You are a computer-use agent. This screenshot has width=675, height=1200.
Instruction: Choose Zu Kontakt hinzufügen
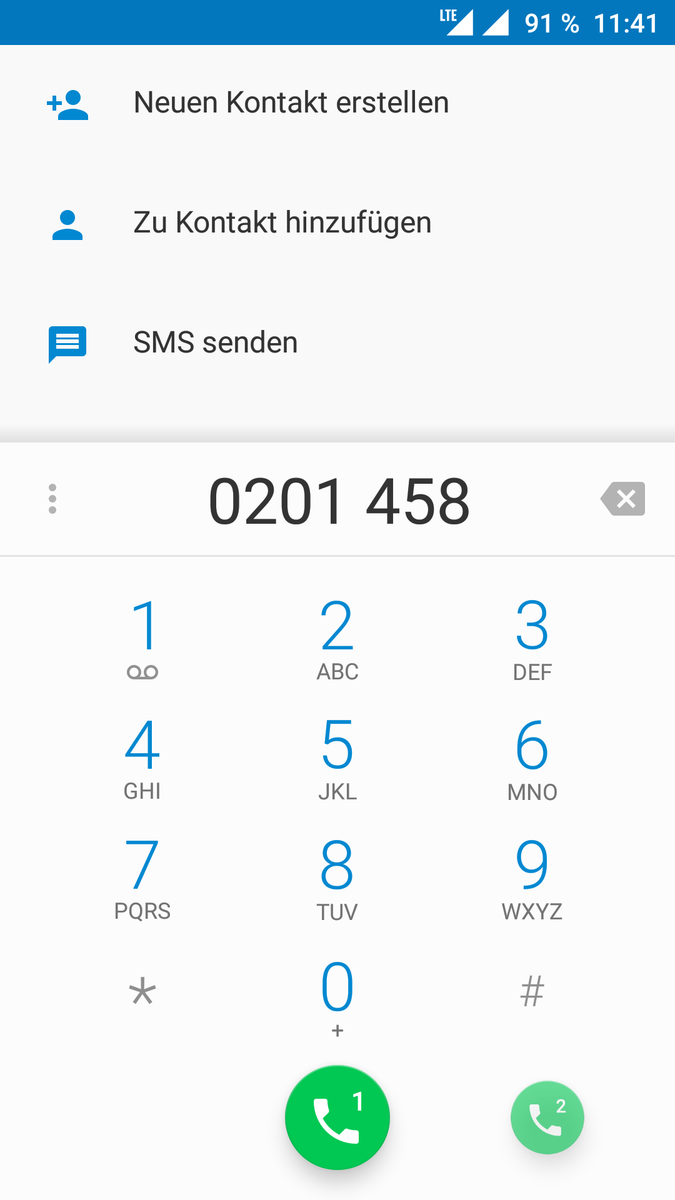point(337,223)
